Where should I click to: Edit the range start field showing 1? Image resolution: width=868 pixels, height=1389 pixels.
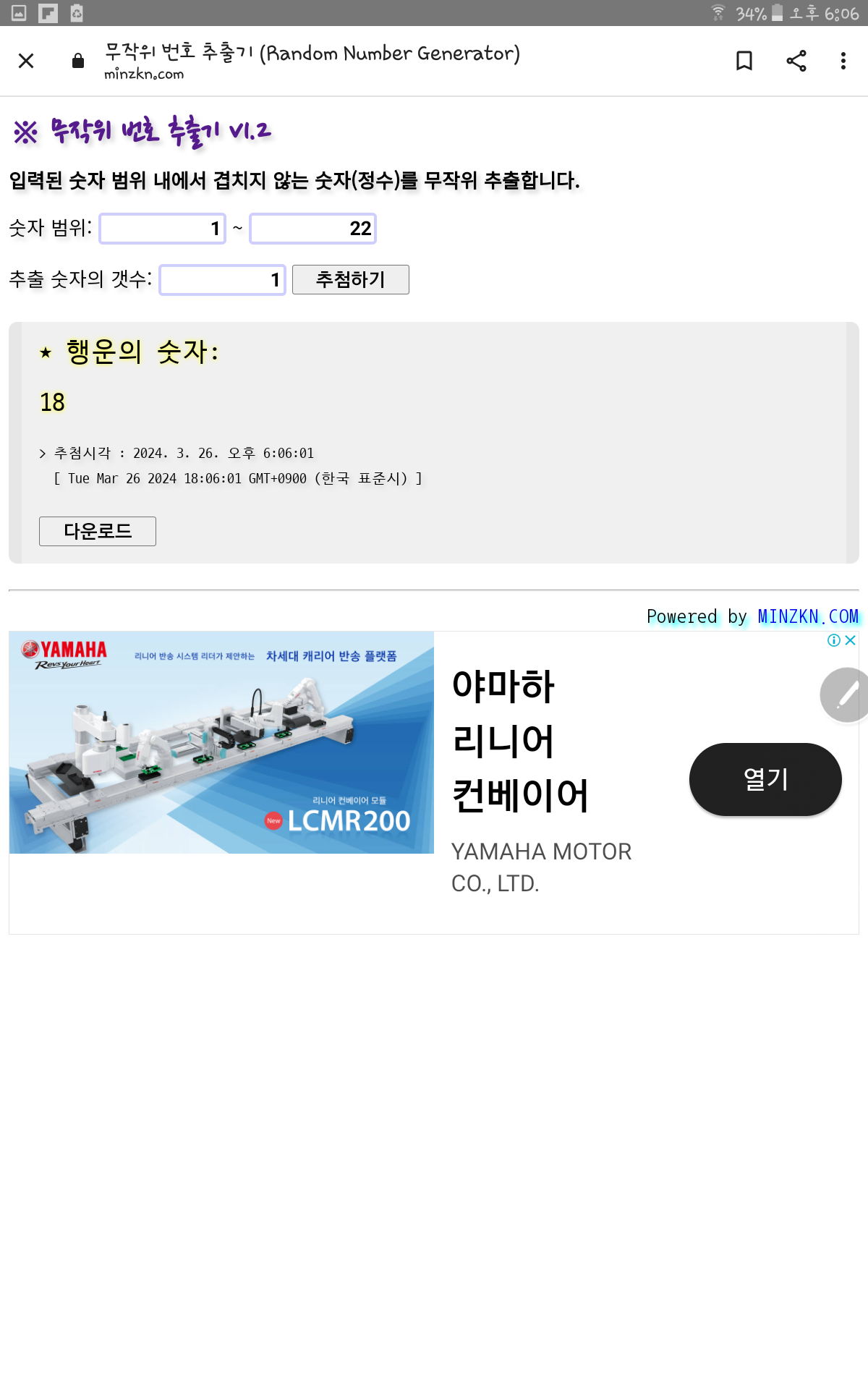click(x=163, y=229)
